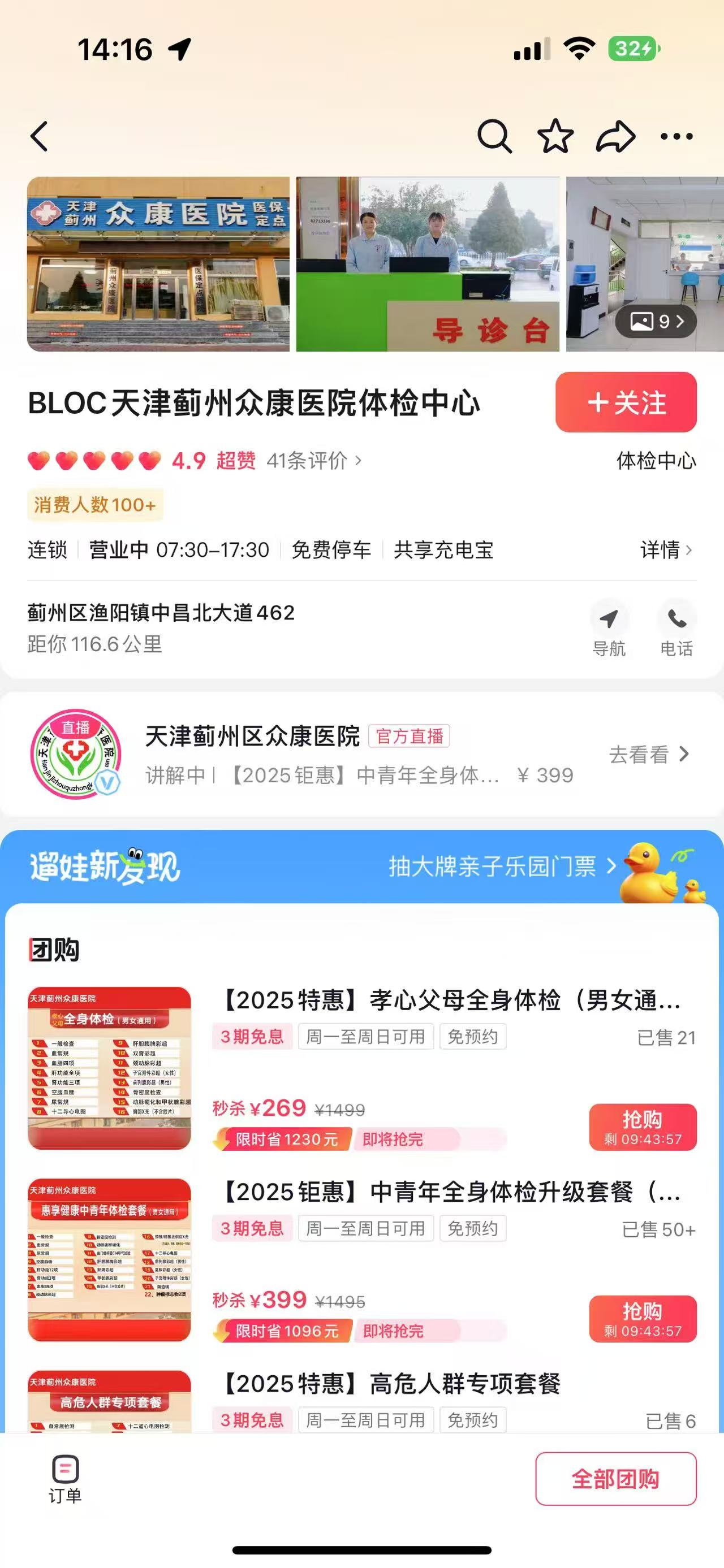Favorite this shop with the star

coord(555,136)
